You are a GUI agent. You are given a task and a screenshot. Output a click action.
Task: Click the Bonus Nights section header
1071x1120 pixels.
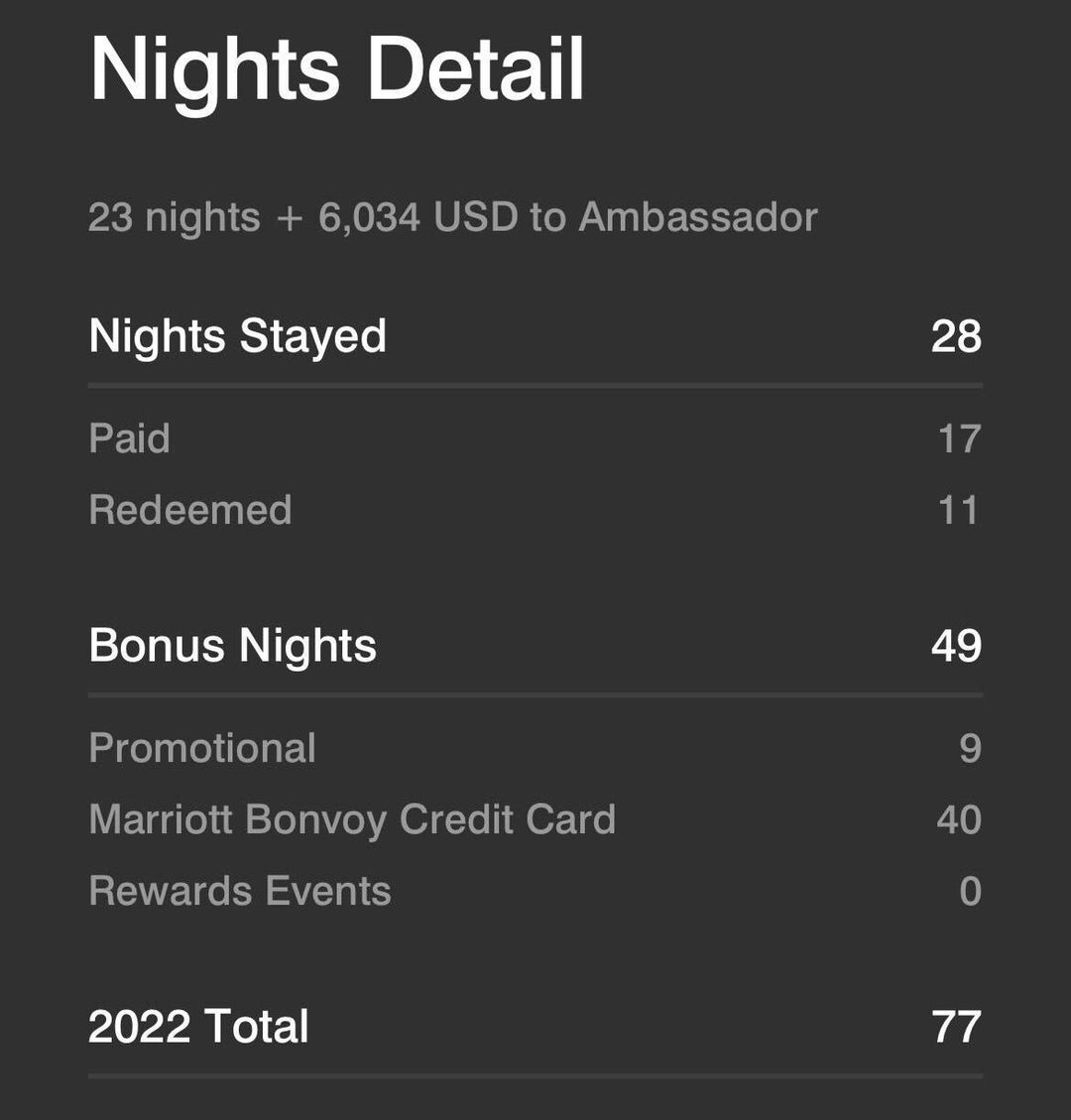[x=233, y=645]
